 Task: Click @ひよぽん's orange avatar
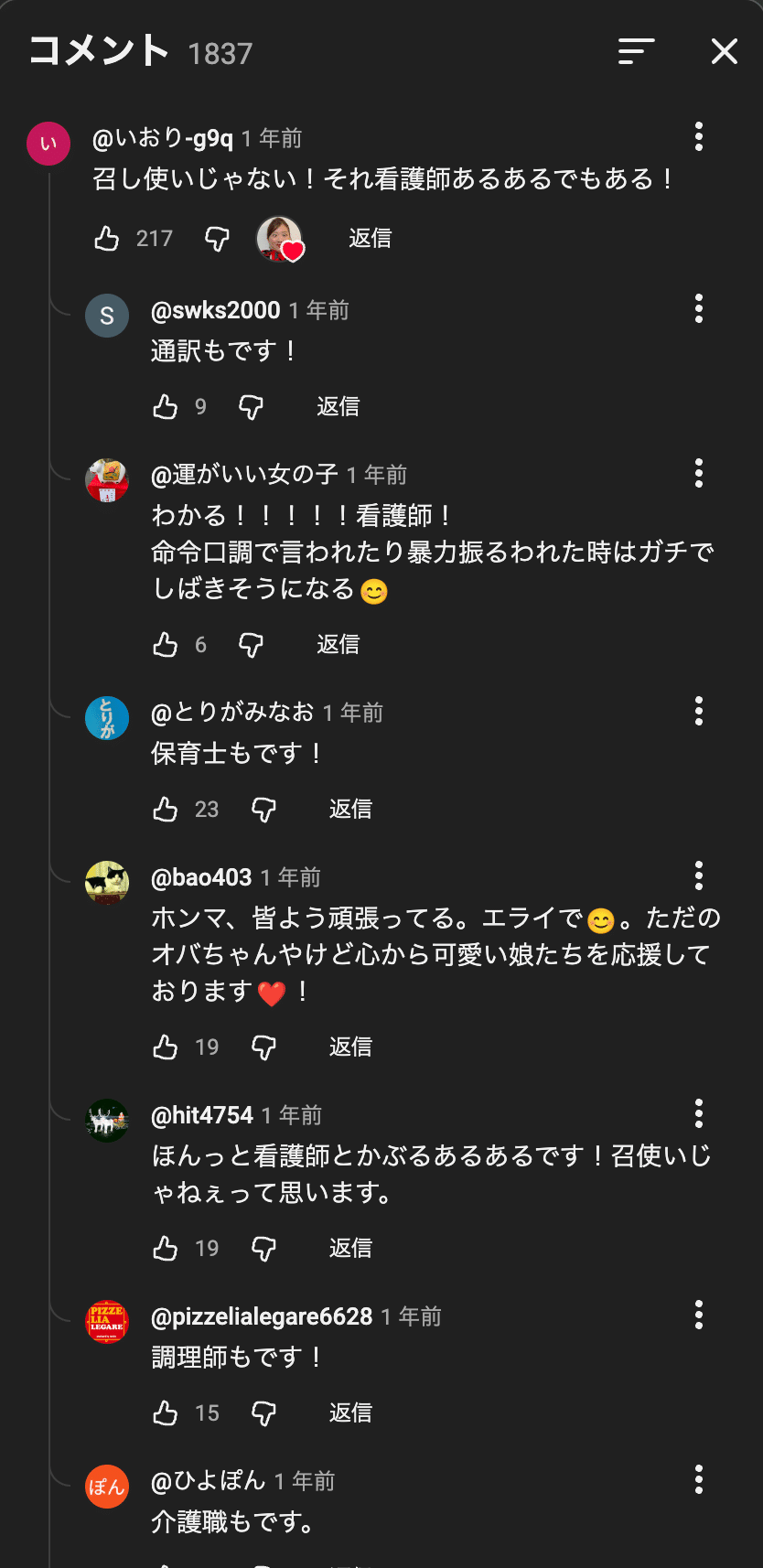107,1486
